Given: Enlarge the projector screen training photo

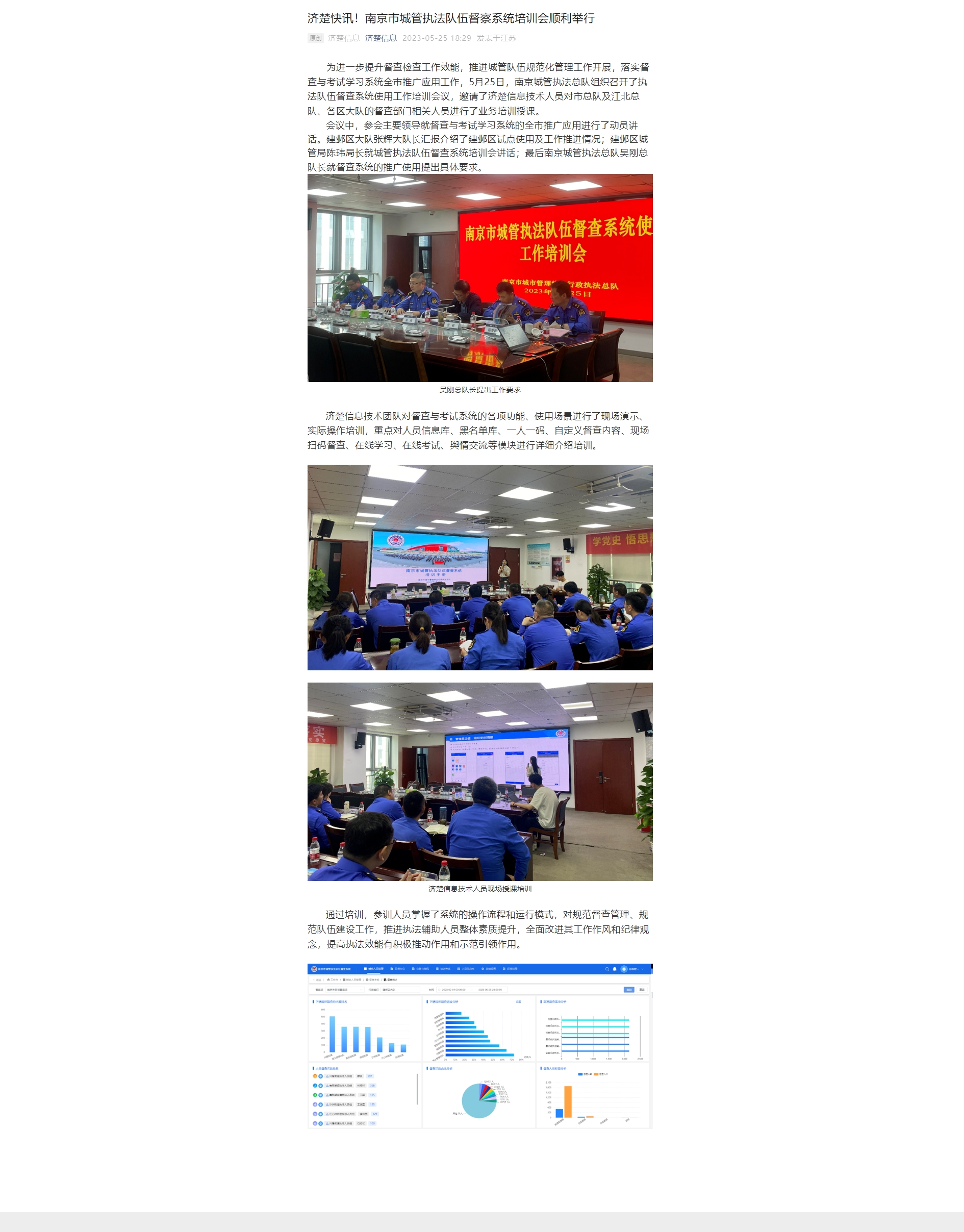Looking at the screenshot, I should point(480,567).
